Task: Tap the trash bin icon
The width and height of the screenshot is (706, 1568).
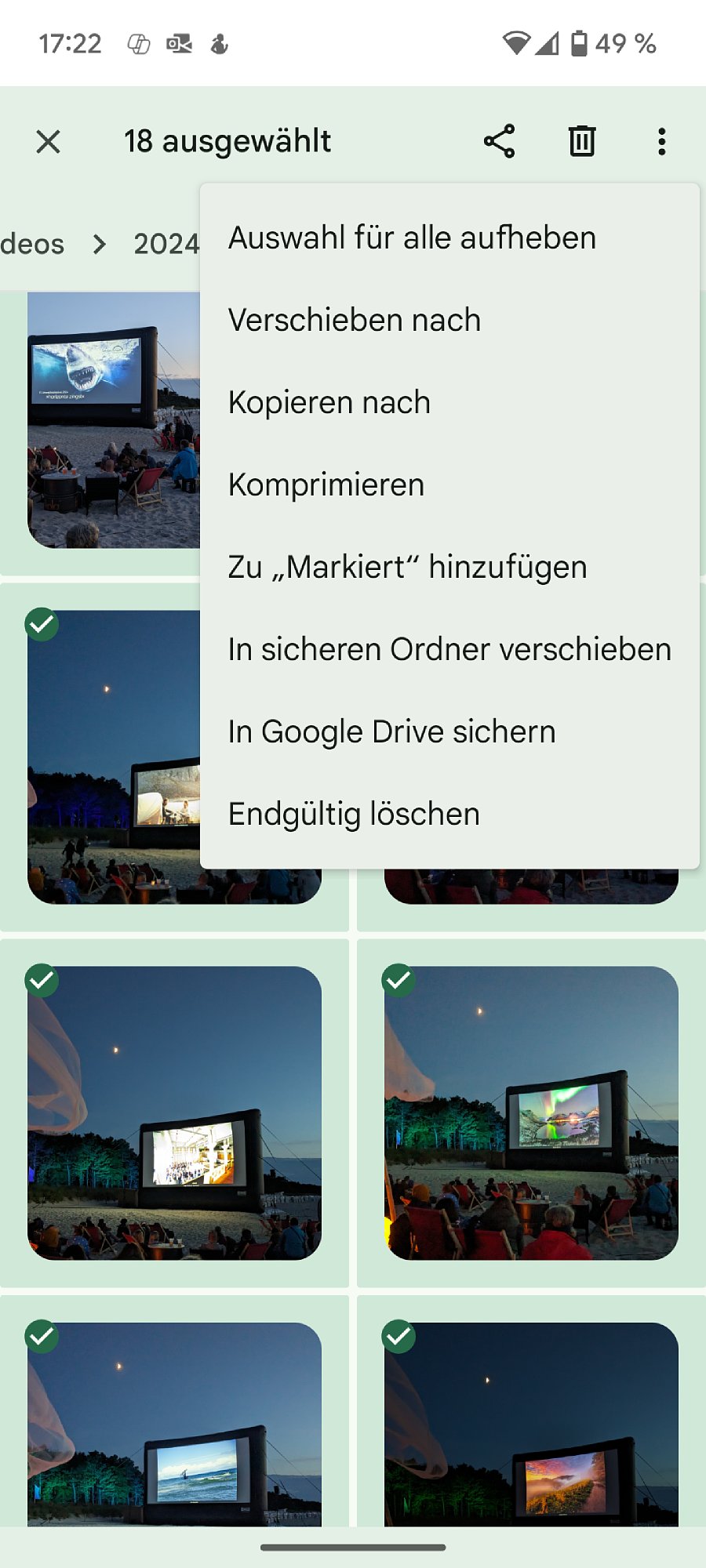Action: coord(582,142)
